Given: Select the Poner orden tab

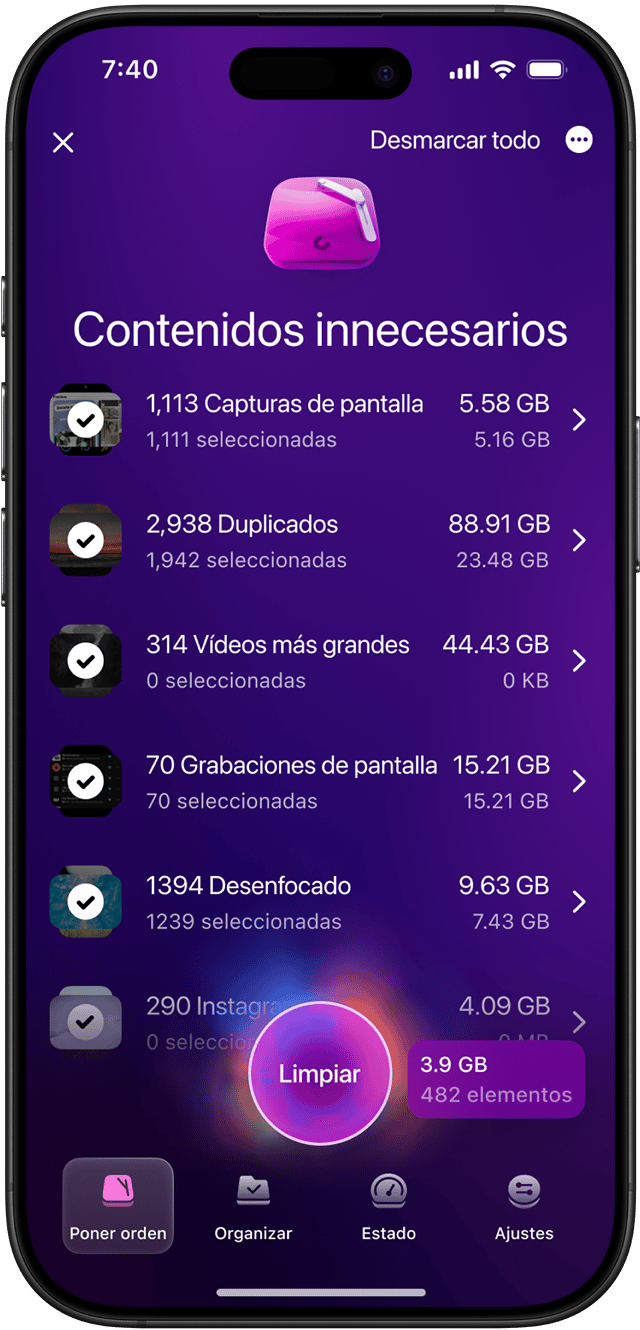Looking at the screenshot, I should pos(118,1206).
